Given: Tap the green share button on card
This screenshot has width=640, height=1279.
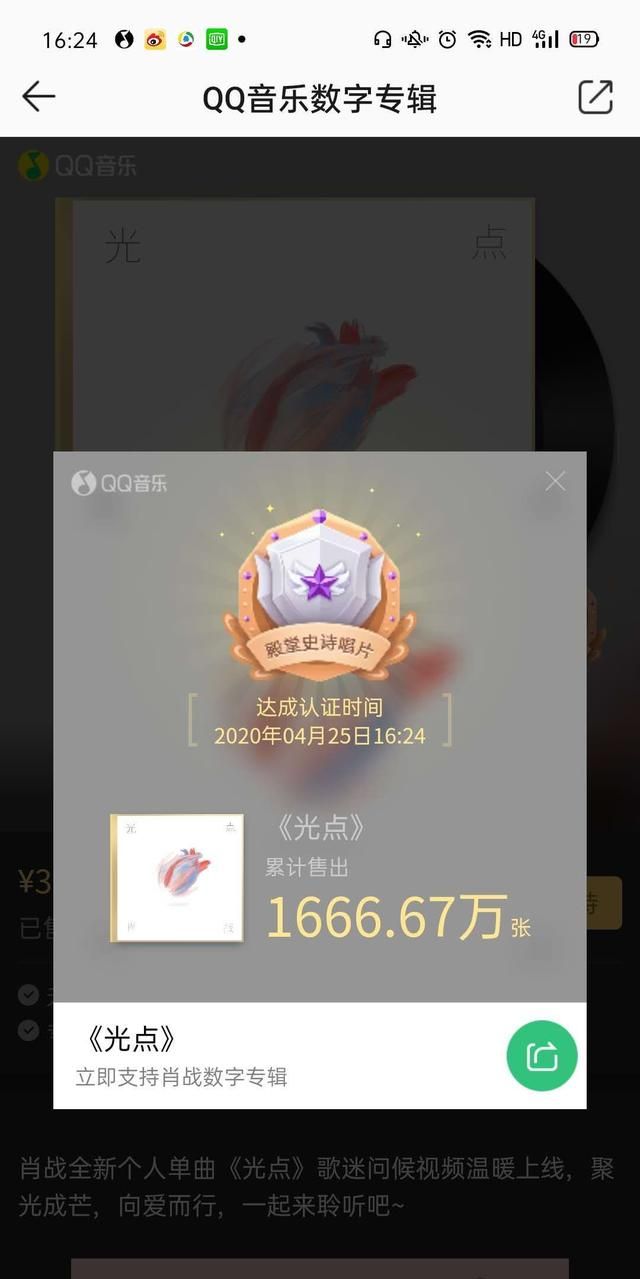Looking at the screenshot, I should [541, 1055].
